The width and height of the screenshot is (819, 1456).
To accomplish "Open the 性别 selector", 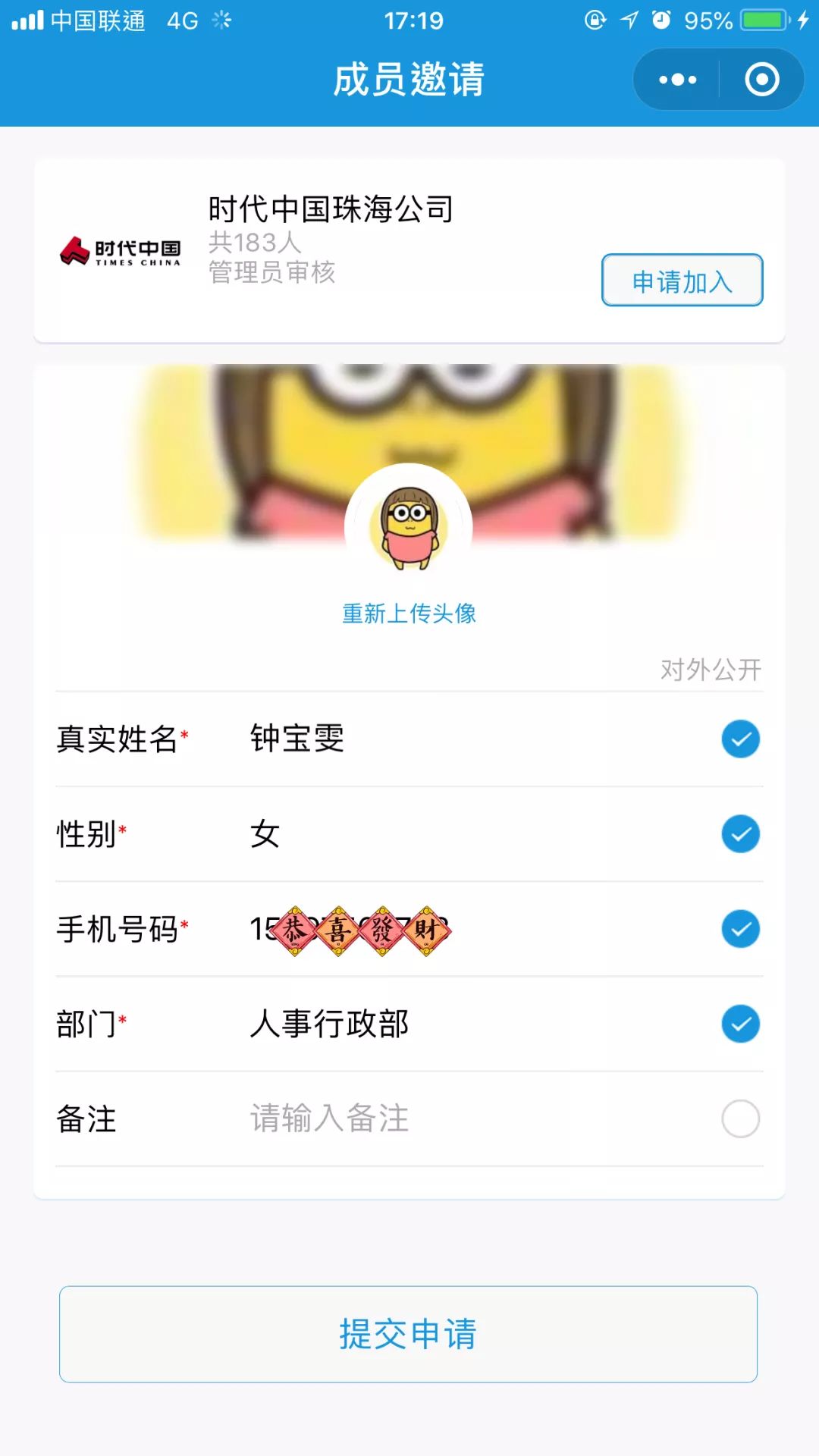I will point(455,834).
